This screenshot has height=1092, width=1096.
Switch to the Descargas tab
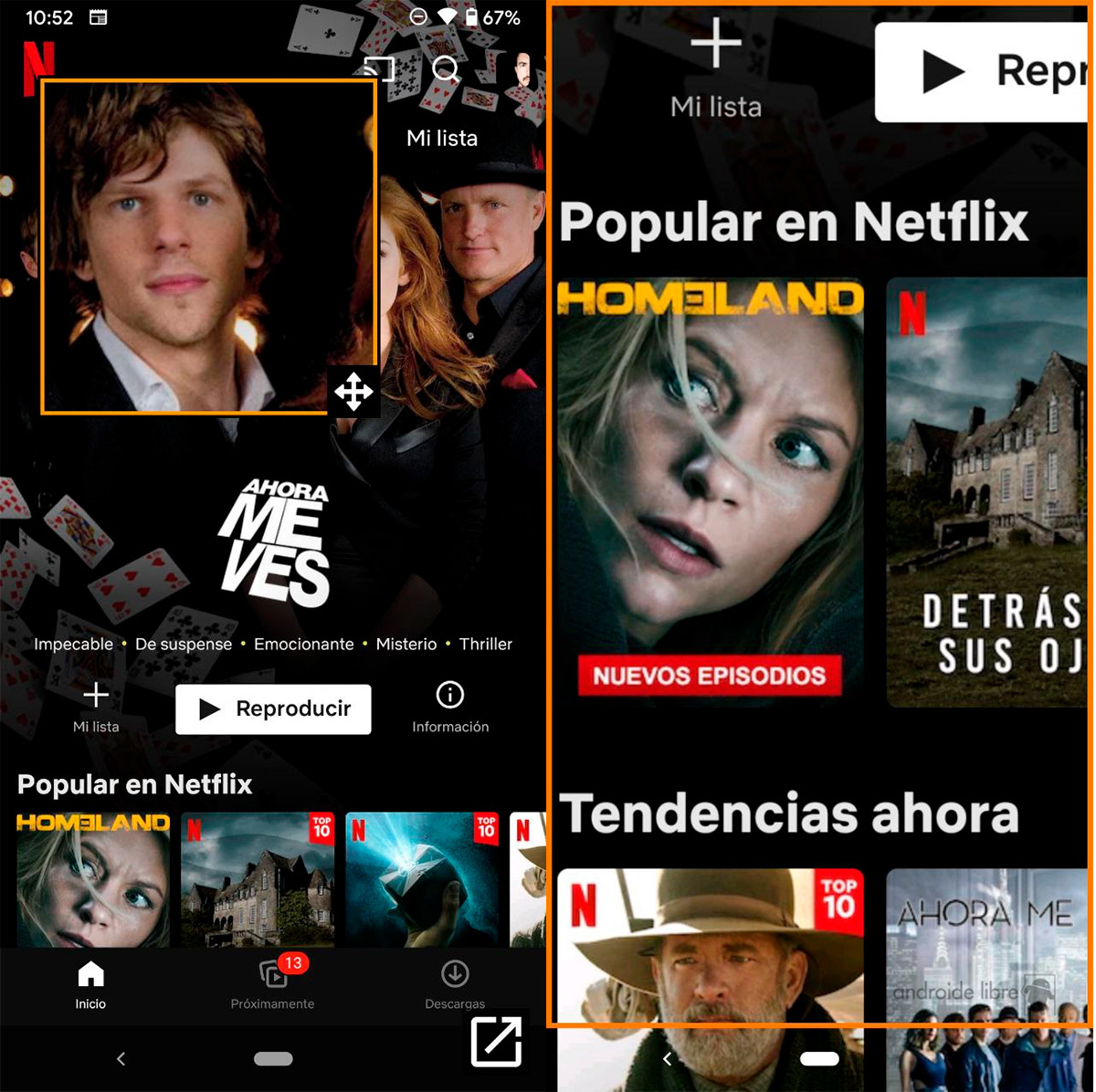click(x=455, y=985)
